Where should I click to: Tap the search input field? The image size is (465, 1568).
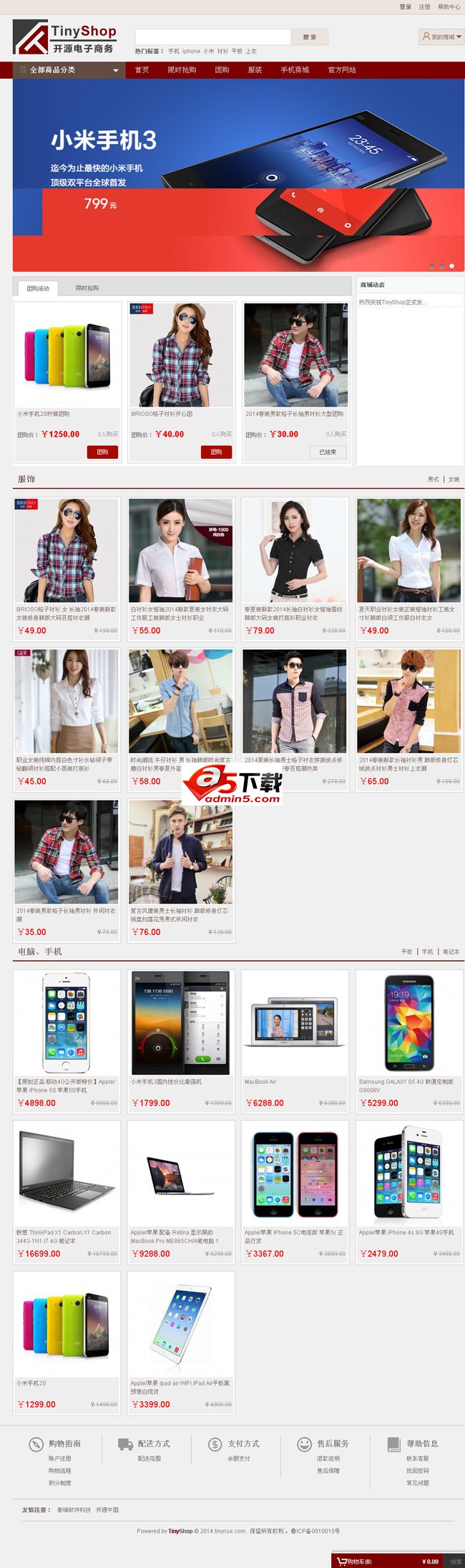[212, 37]
